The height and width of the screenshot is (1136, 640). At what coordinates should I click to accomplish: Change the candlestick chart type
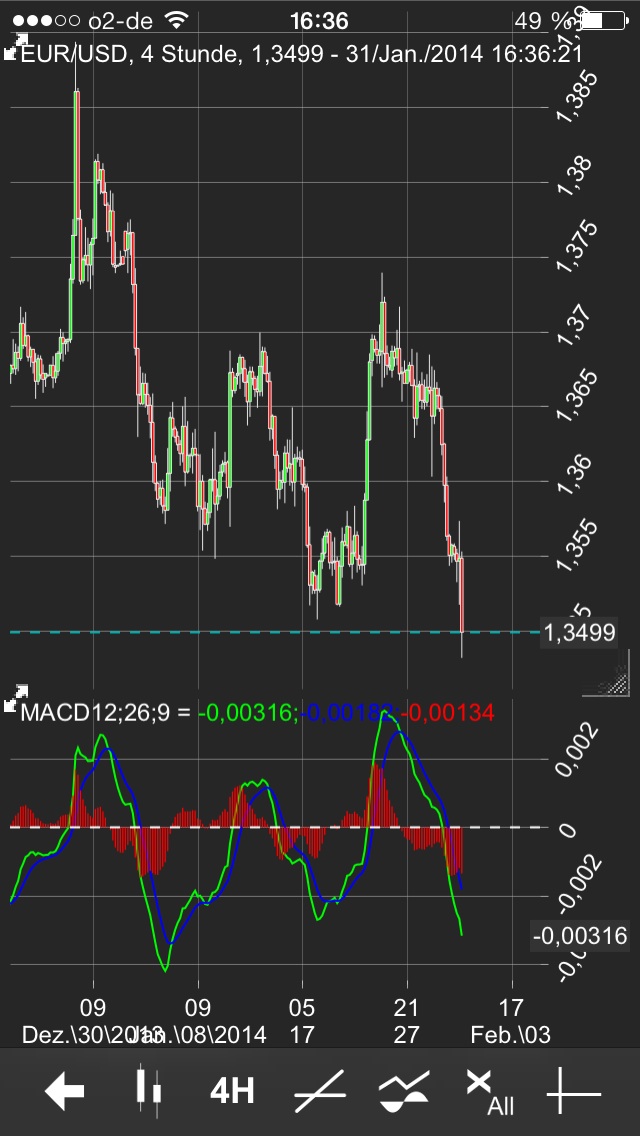click(x=148, y=1091)
